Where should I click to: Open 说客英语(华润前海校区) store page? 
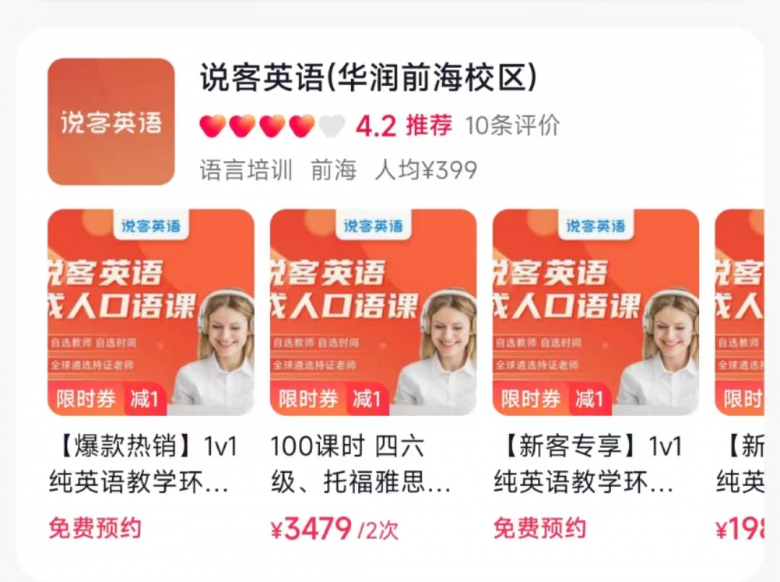tap(369, 78)
